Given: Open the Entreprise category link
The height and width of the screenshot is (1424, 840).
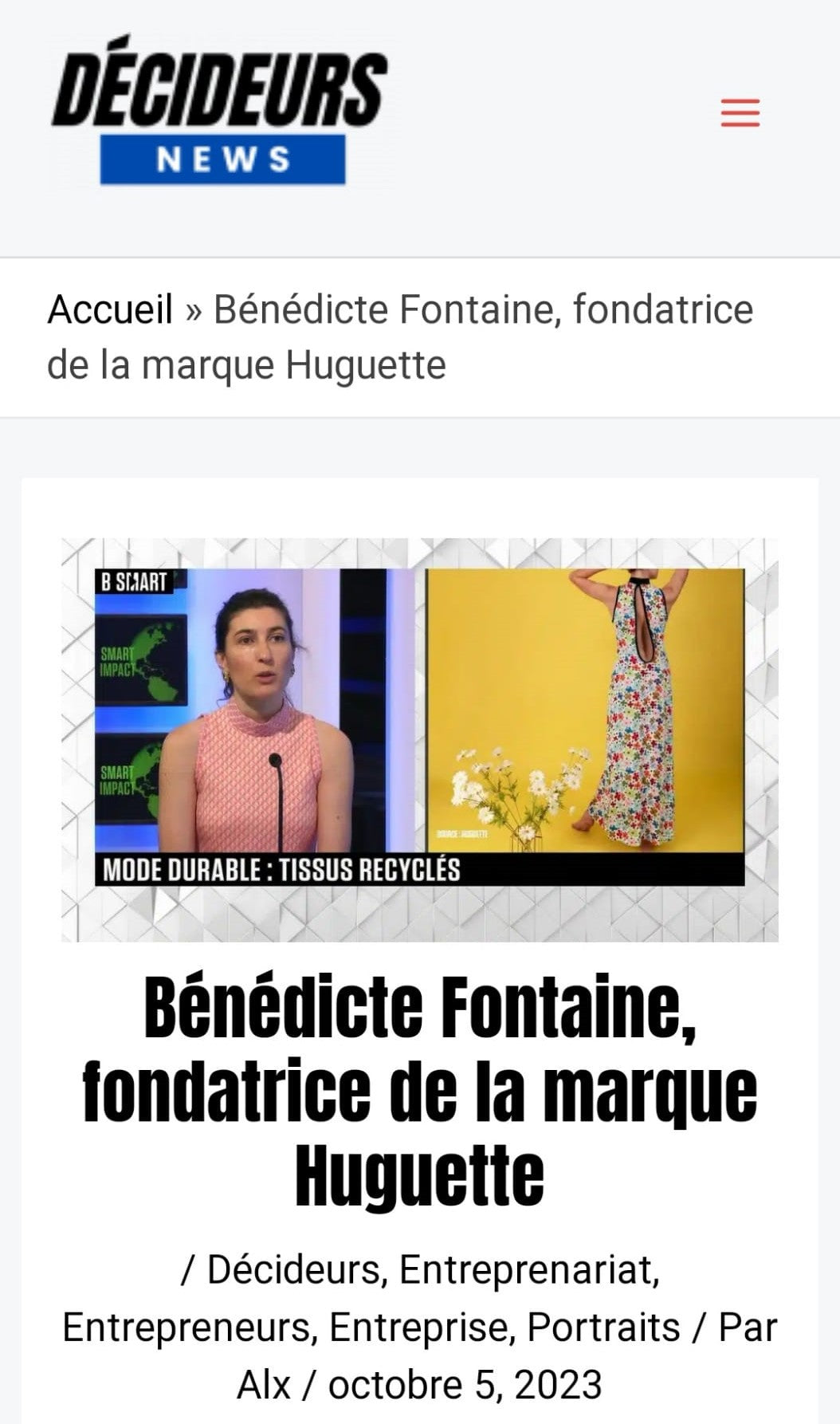Looking at the screenshot, I should 418,1328.
